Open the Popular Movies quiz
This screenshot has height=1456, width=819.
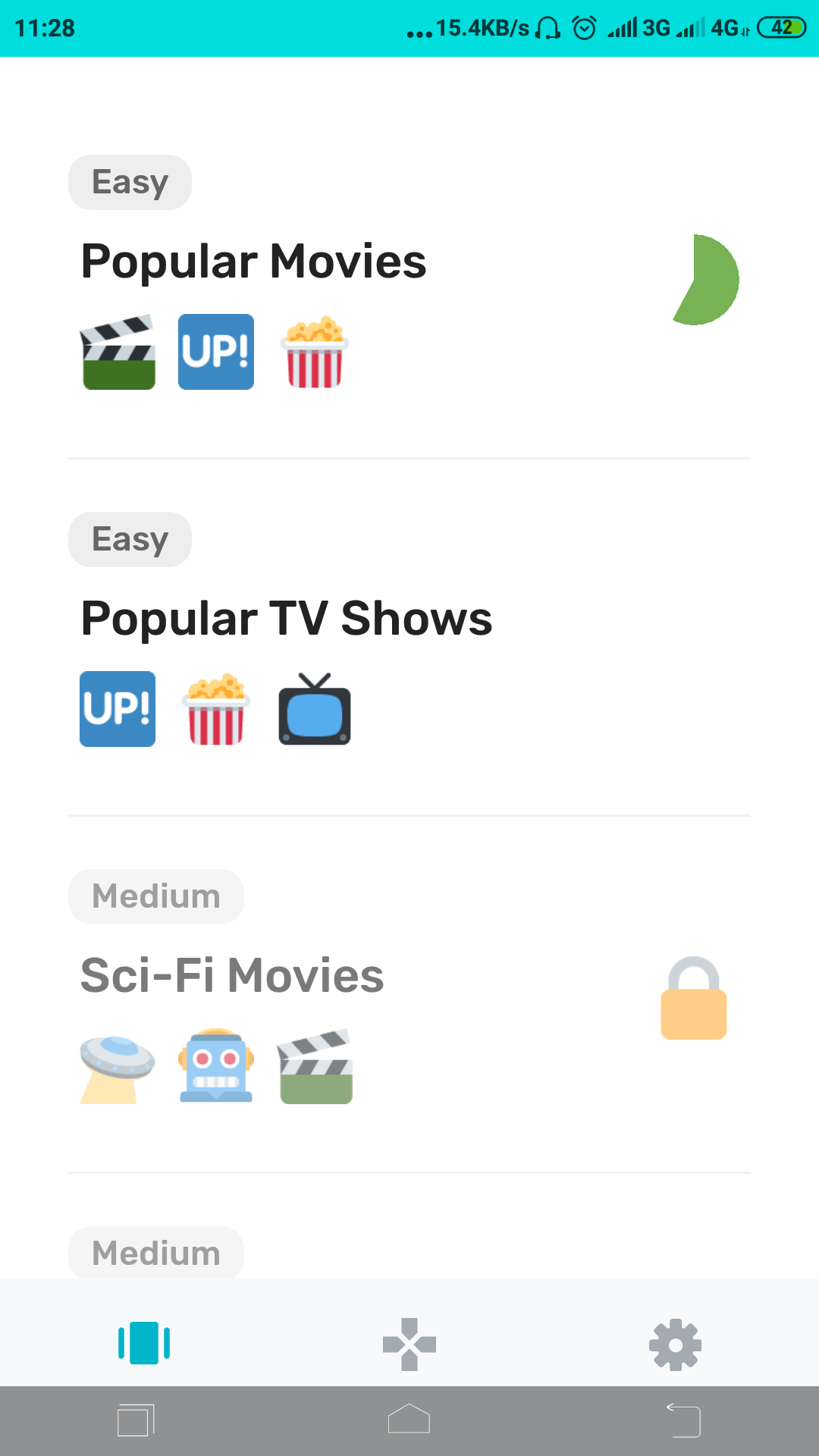coord(254,262)
